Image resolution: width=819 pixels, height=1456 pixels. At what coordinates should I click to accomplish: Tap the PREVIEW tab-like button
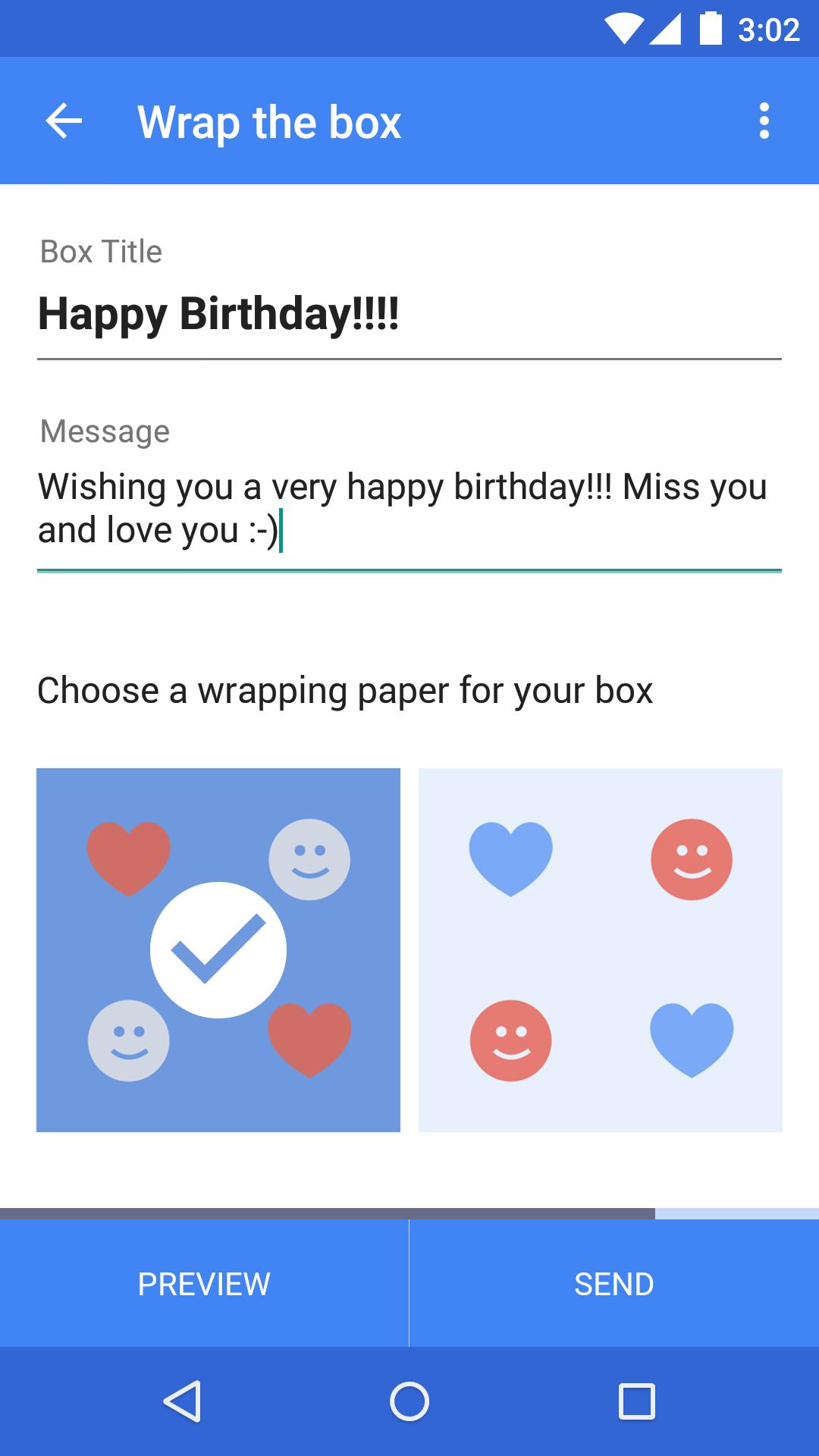click(203, 1284)
